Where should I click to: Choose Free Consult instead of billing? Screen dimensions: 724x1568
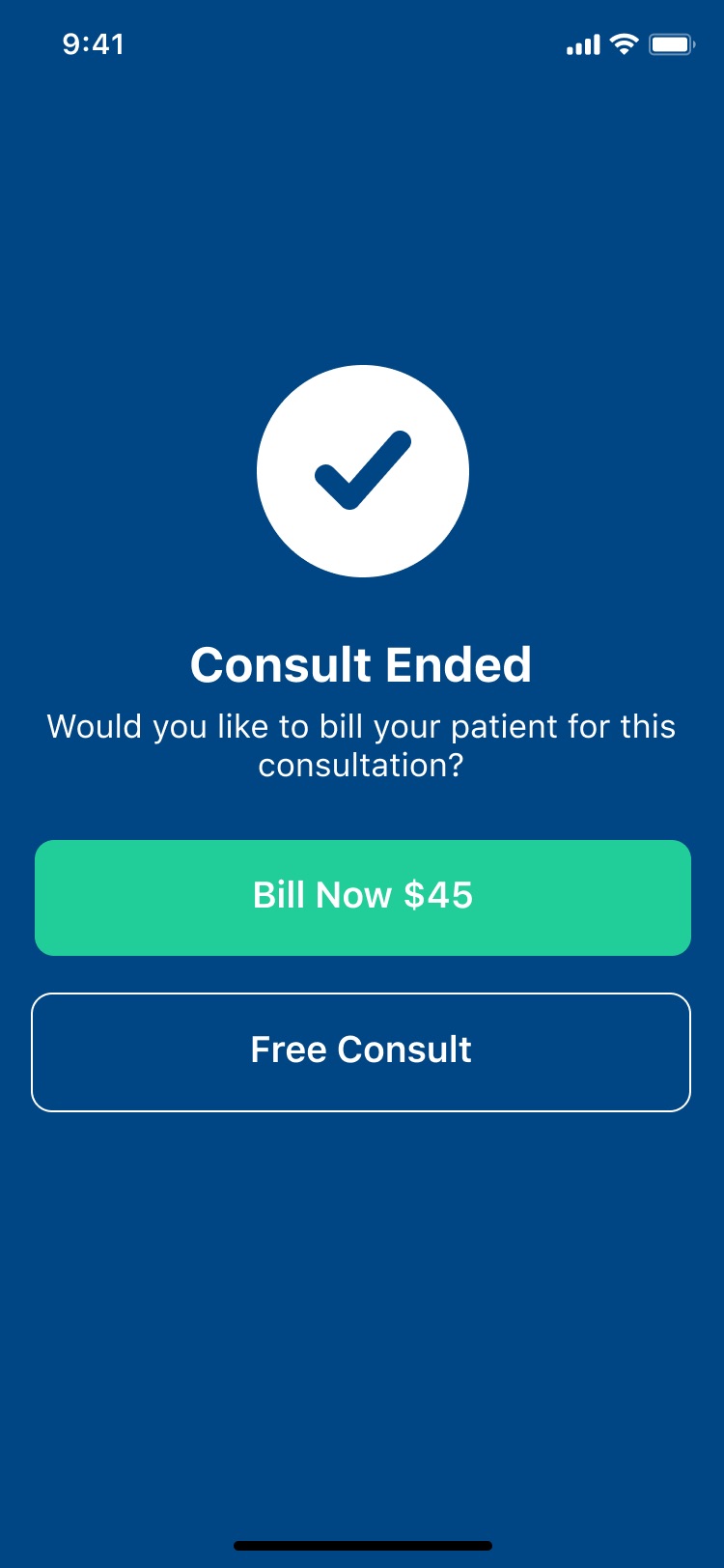[361, 1051]
